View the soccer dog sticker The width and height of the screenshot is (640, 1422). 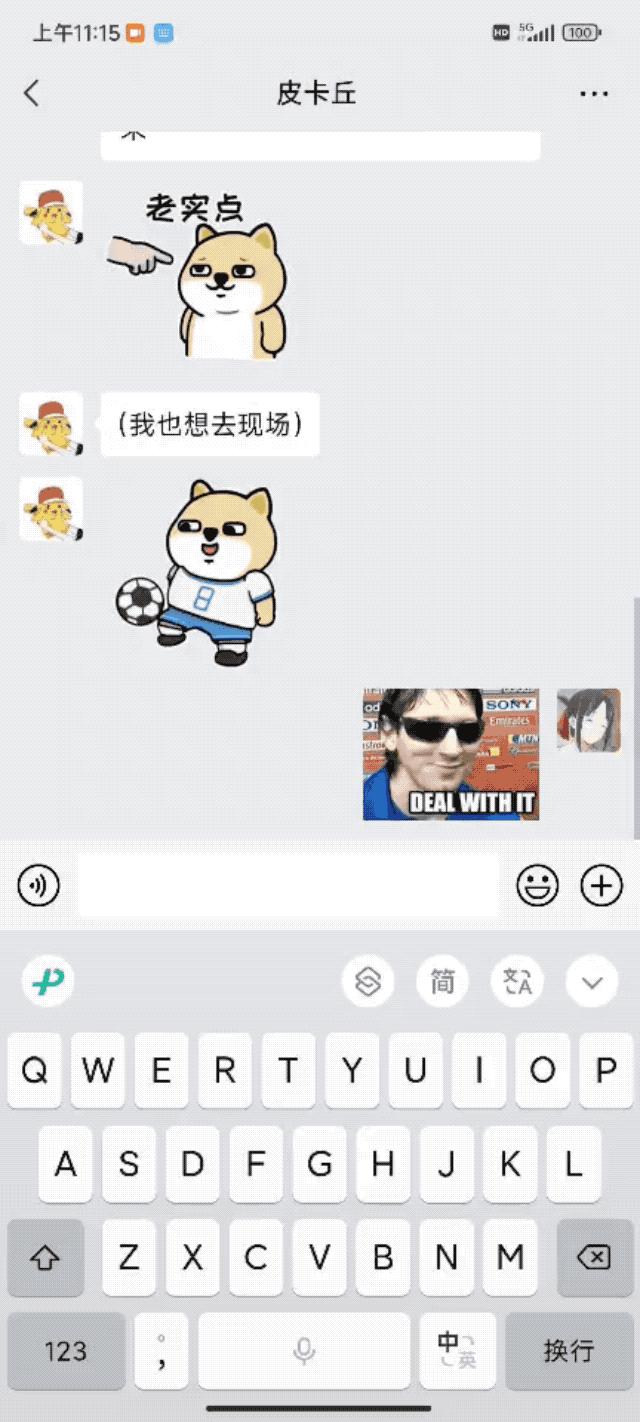point(198,574)
